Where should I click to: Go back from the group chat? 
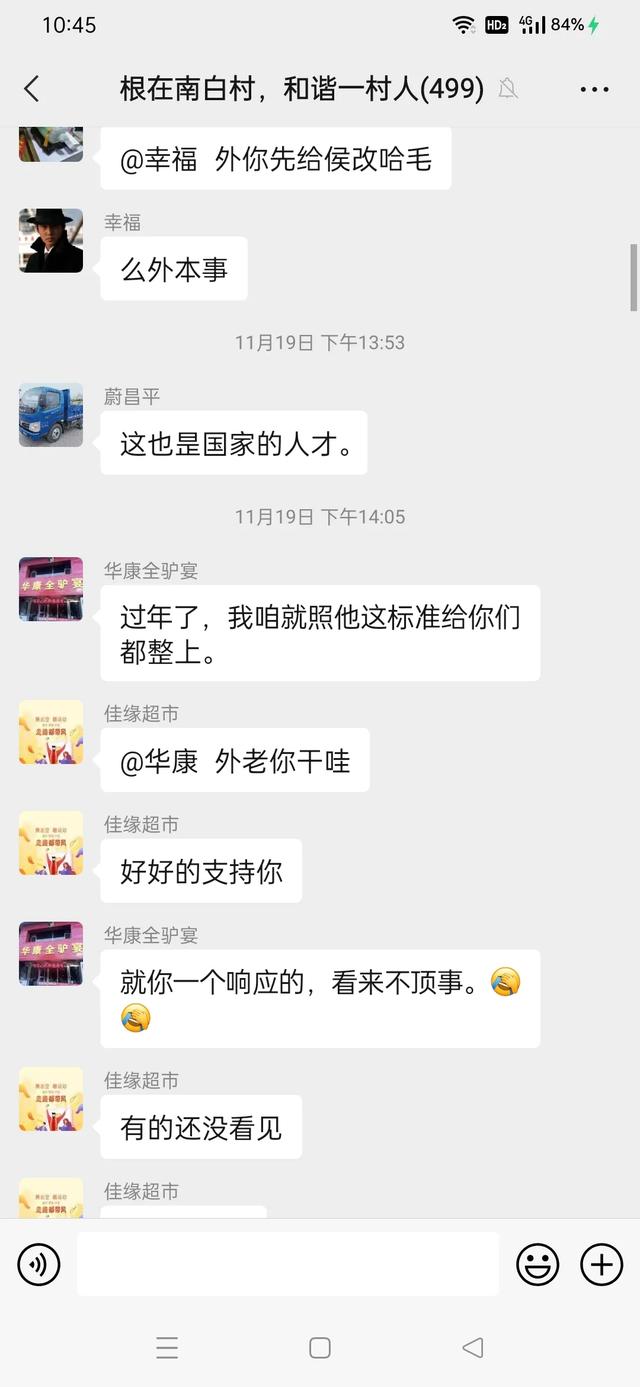[x=32, y=89]
